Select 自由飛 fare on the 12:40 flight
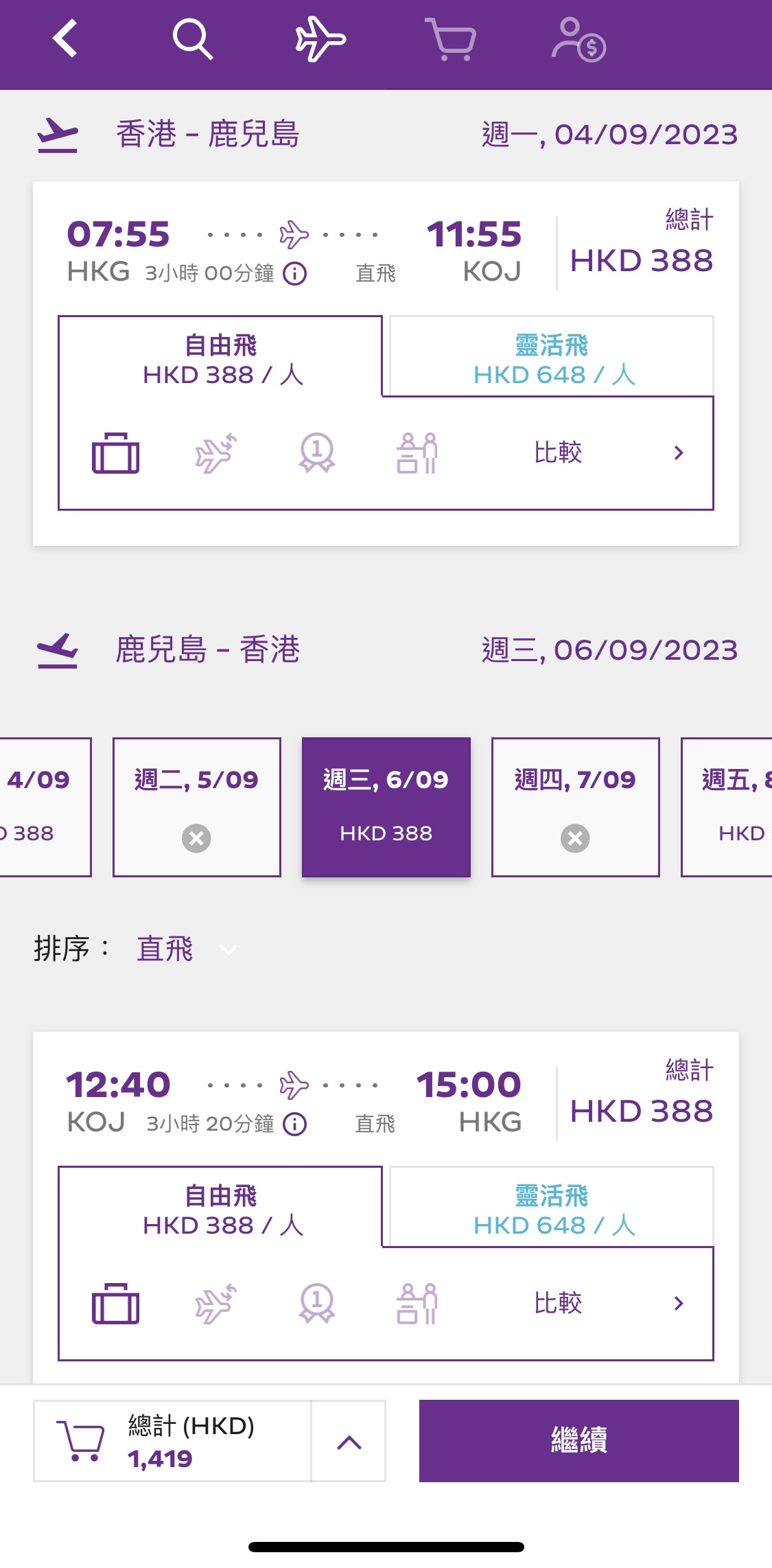 click(221, 1209)
